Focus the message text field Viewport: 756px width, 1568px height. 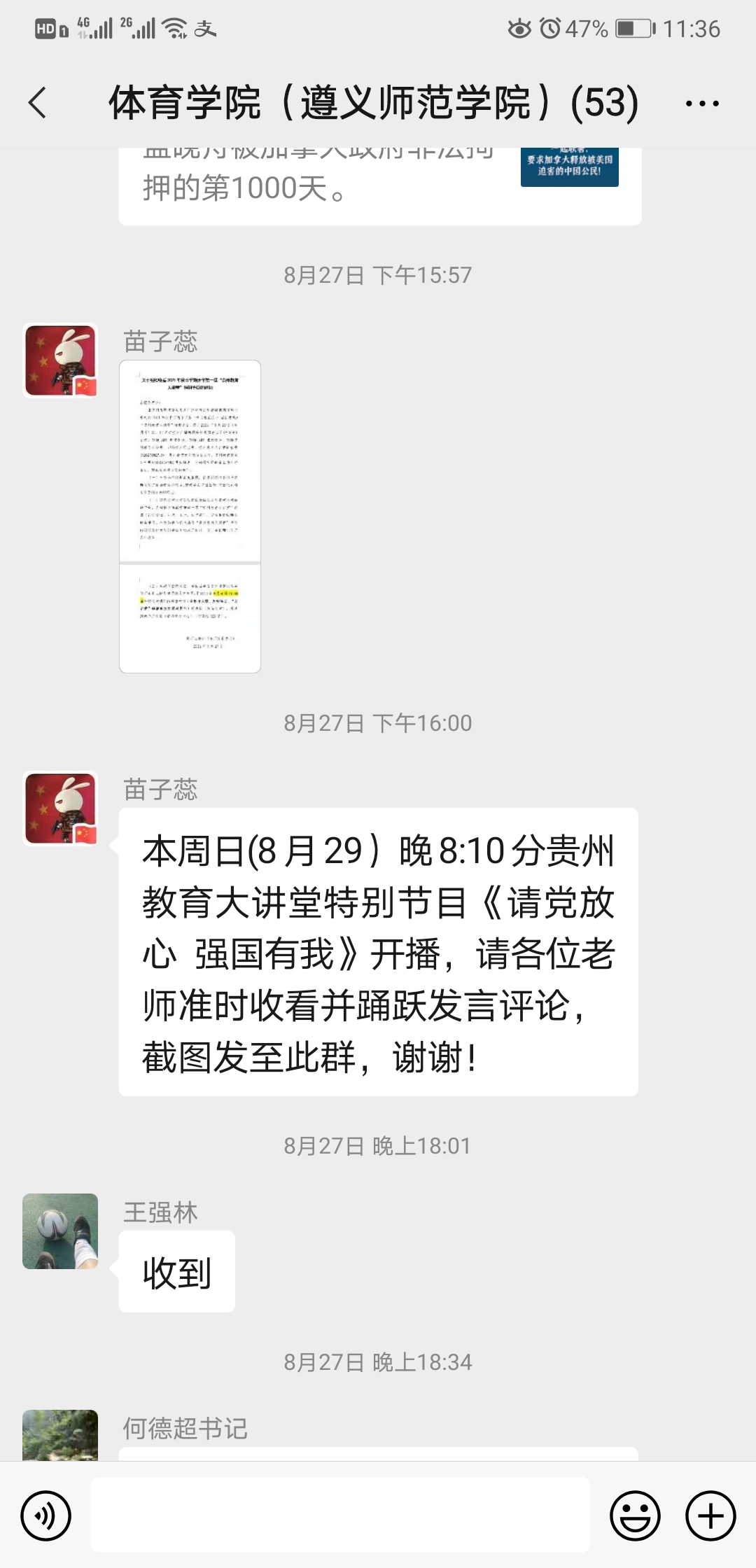(340, 1515)
